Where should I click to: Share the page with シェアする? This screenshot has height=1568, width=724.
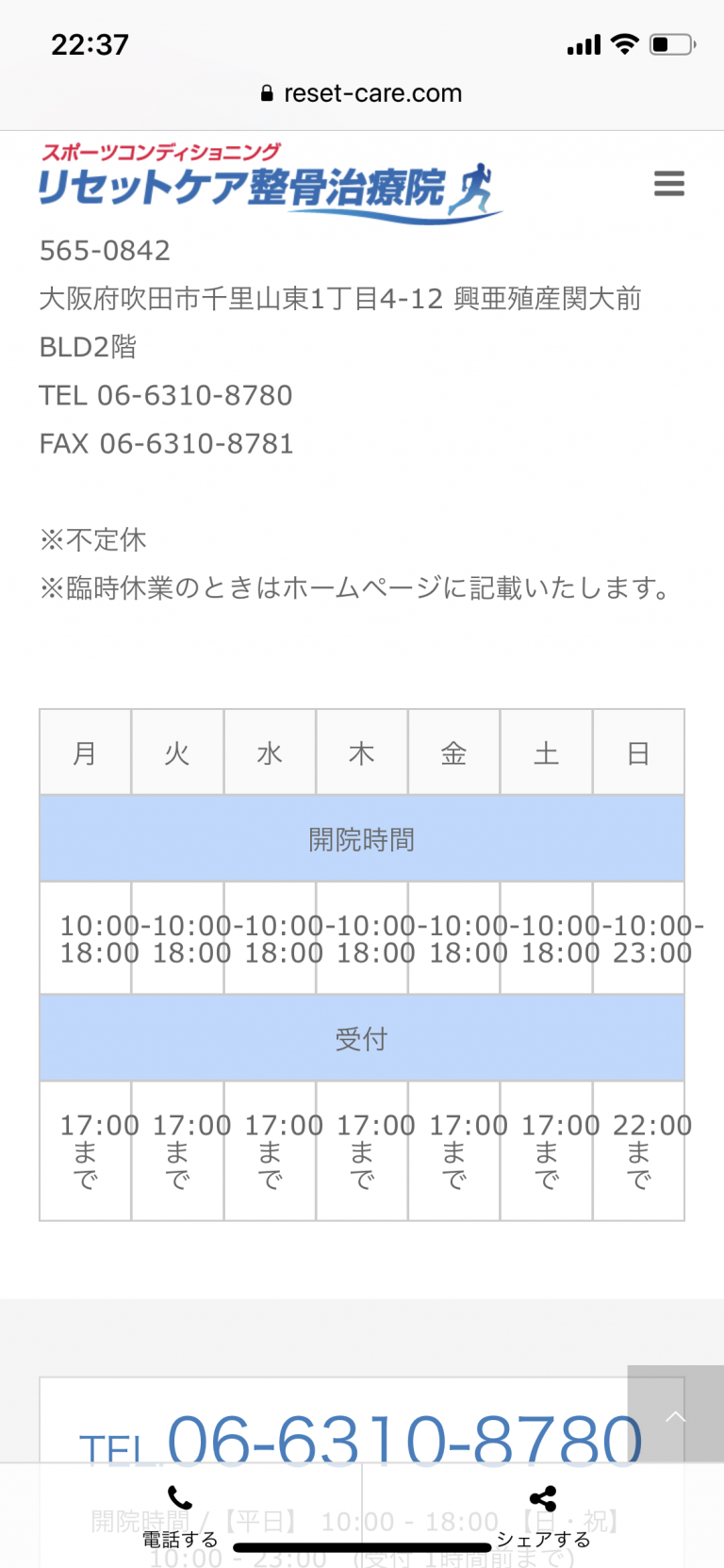click(543, 1516)
